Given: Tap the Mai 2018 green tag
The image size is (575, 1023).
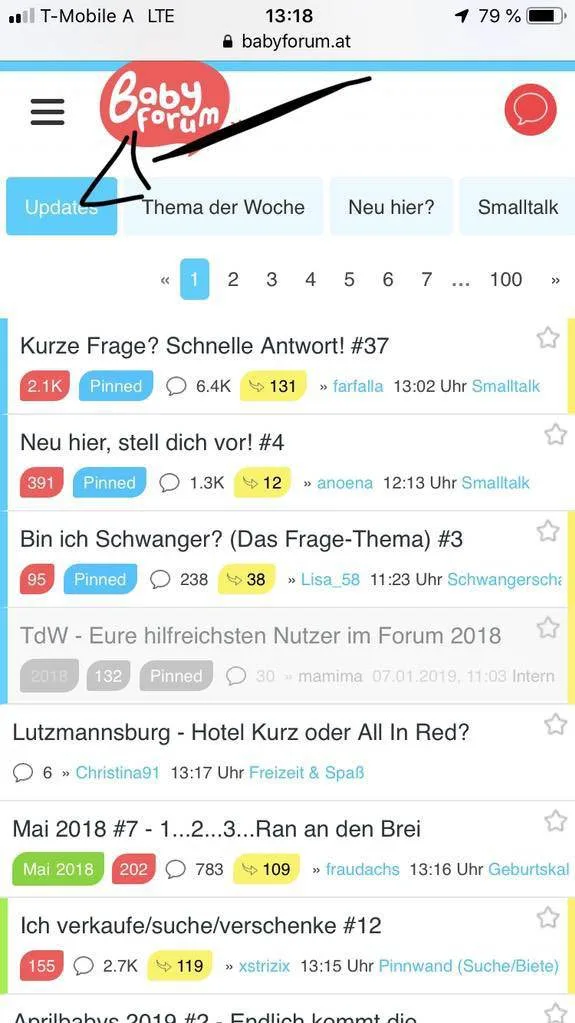Looking at the screenshot, I should click(x=58, y=869).
